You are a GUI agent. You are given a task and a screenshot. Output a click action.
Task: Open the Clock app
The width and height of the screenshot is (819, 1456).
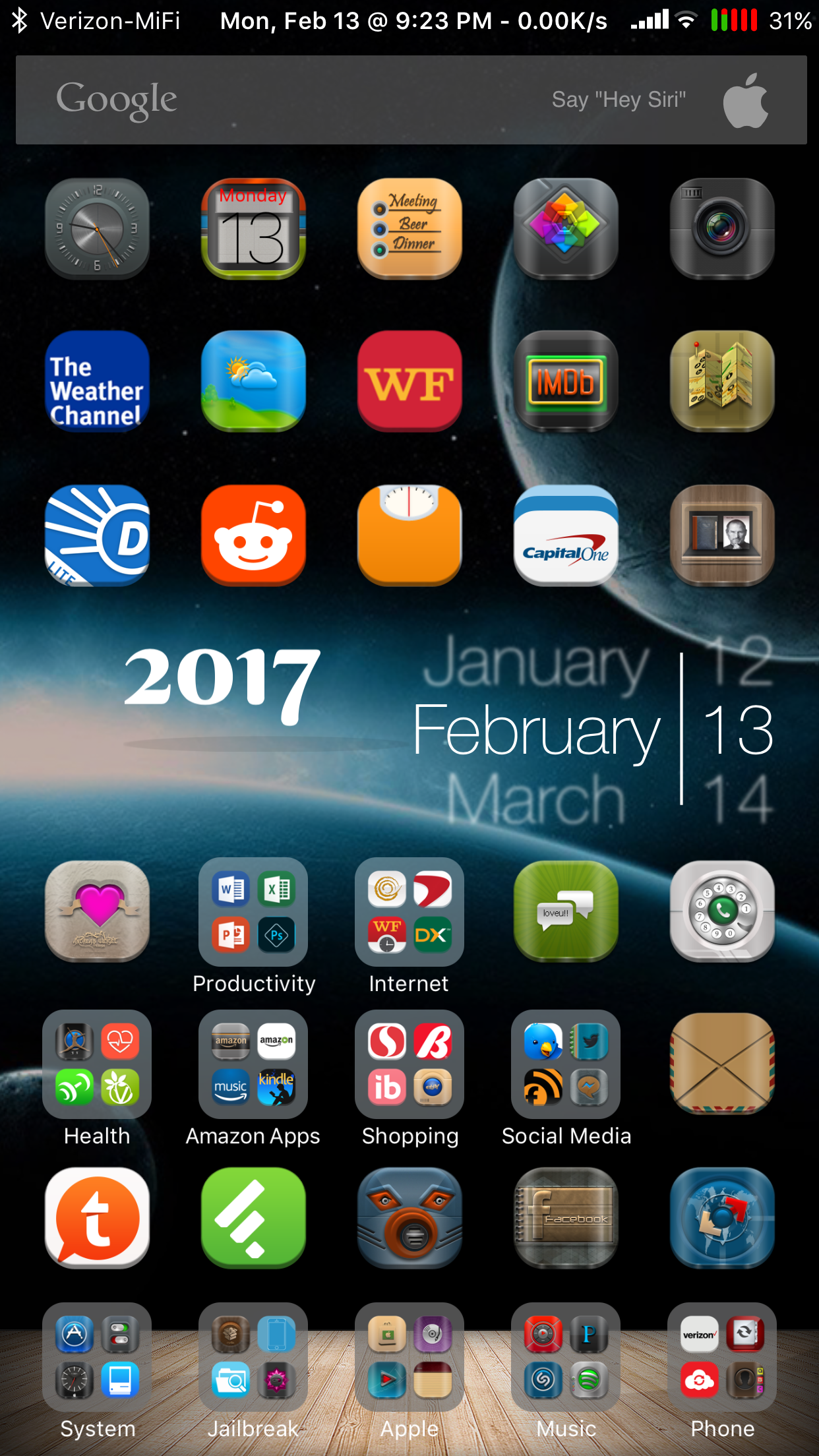coord(97,229)
